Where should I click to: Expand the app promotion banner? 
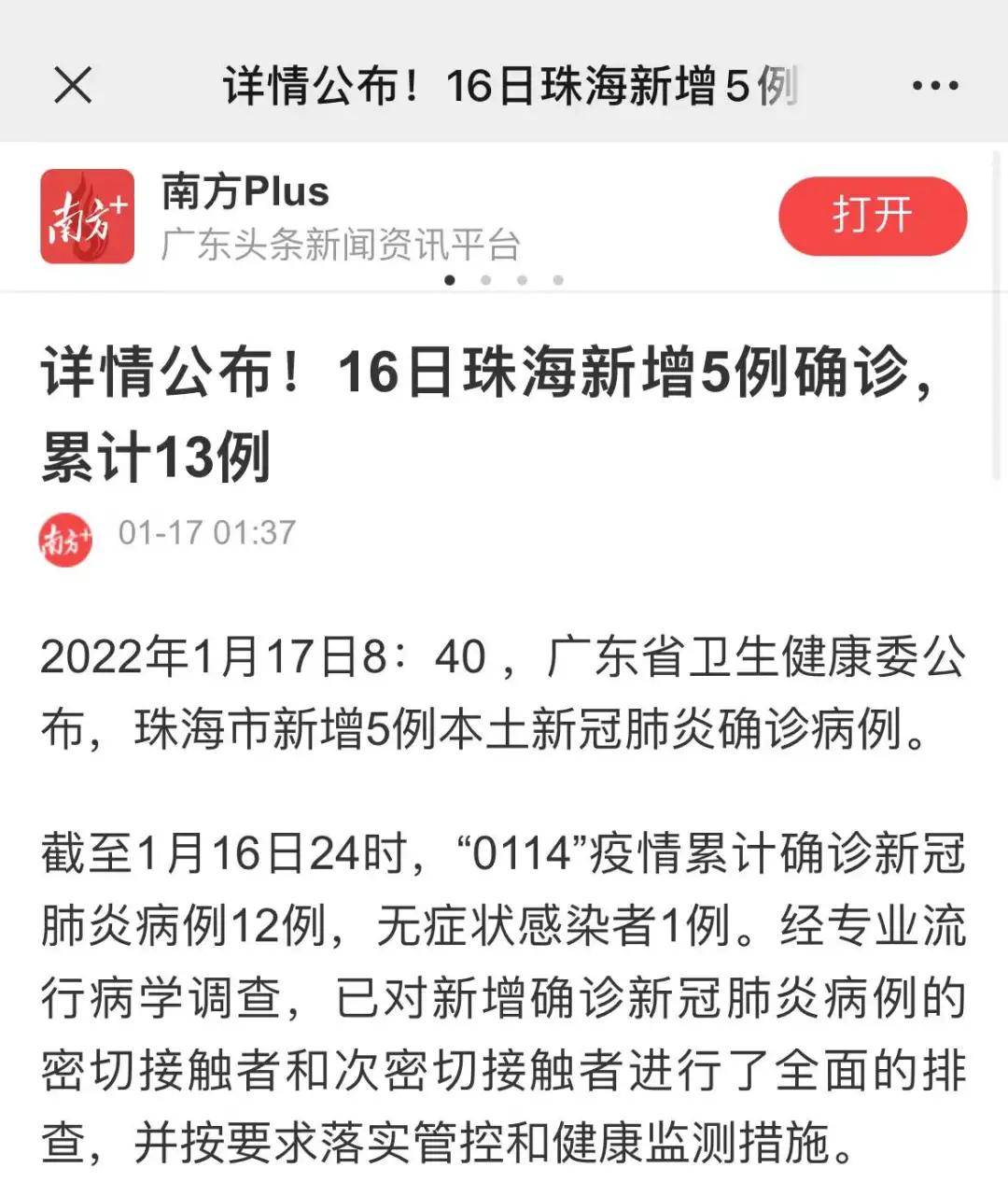504,215
